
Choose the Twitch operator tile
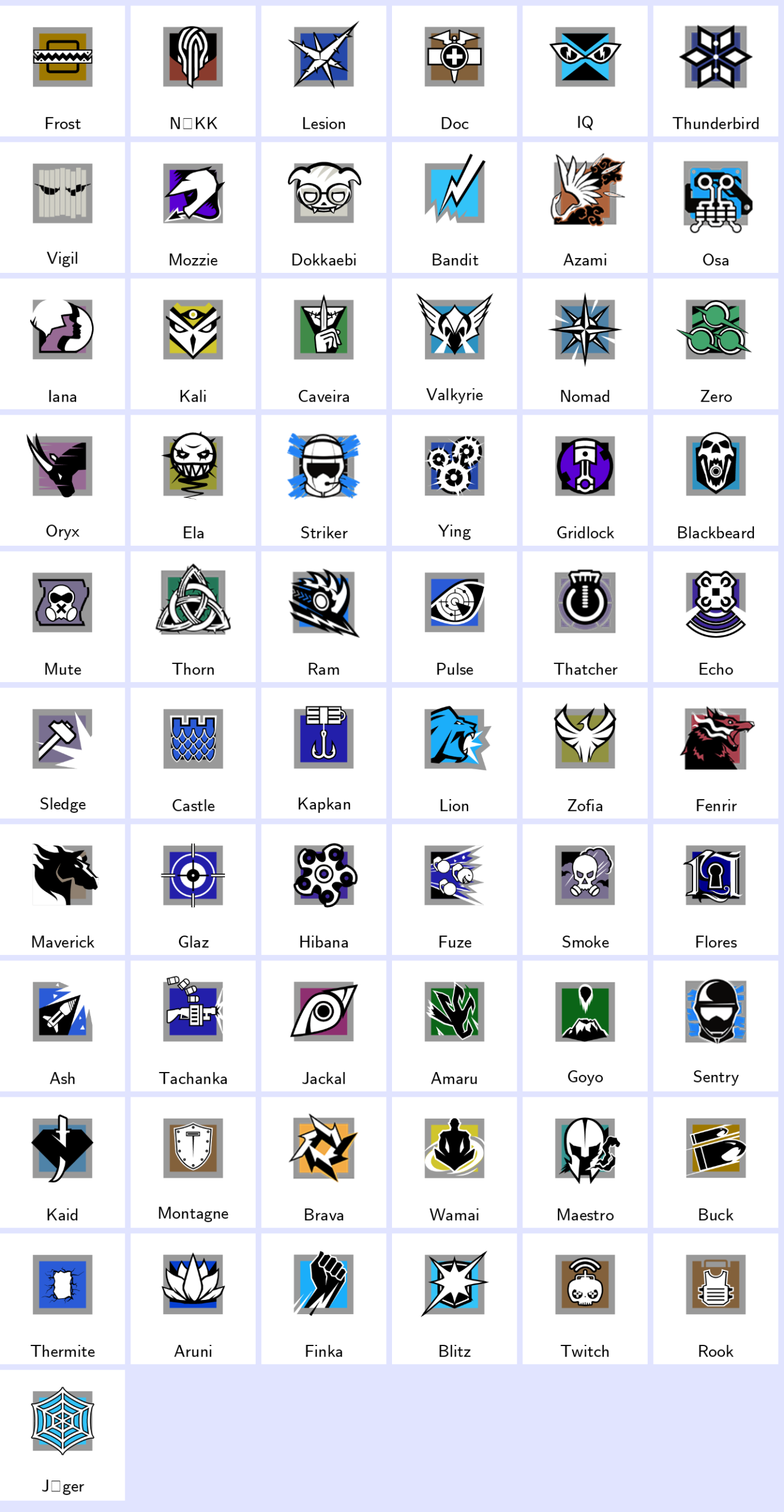[x=584, y=1299]
